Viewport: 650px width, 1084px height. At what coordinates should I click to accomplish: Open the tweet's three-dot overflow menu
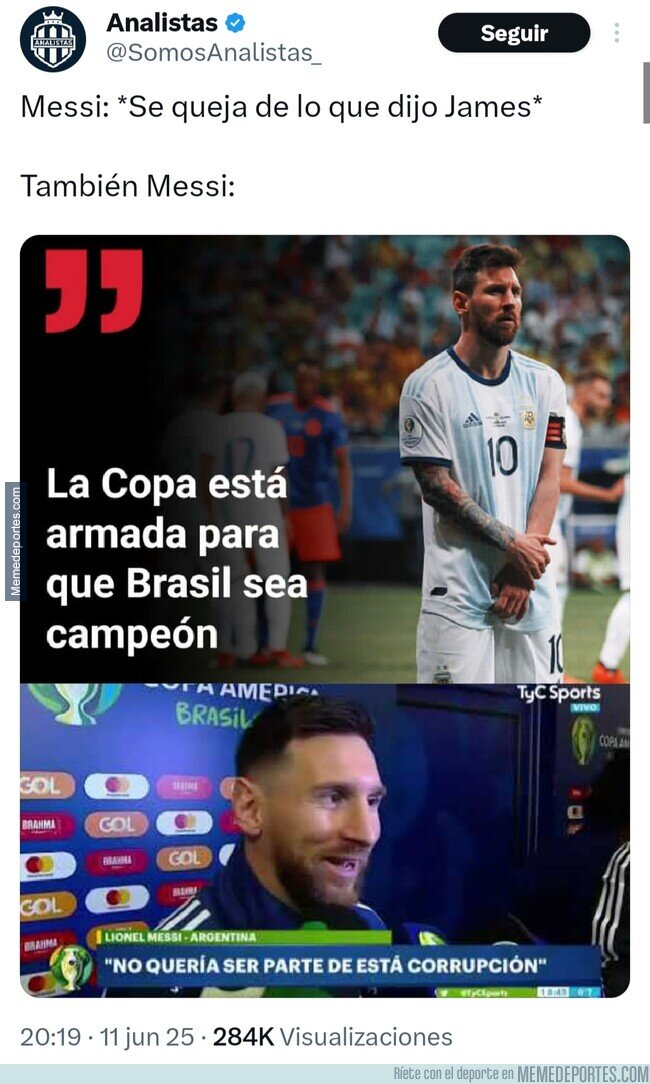tap(616, 32)
